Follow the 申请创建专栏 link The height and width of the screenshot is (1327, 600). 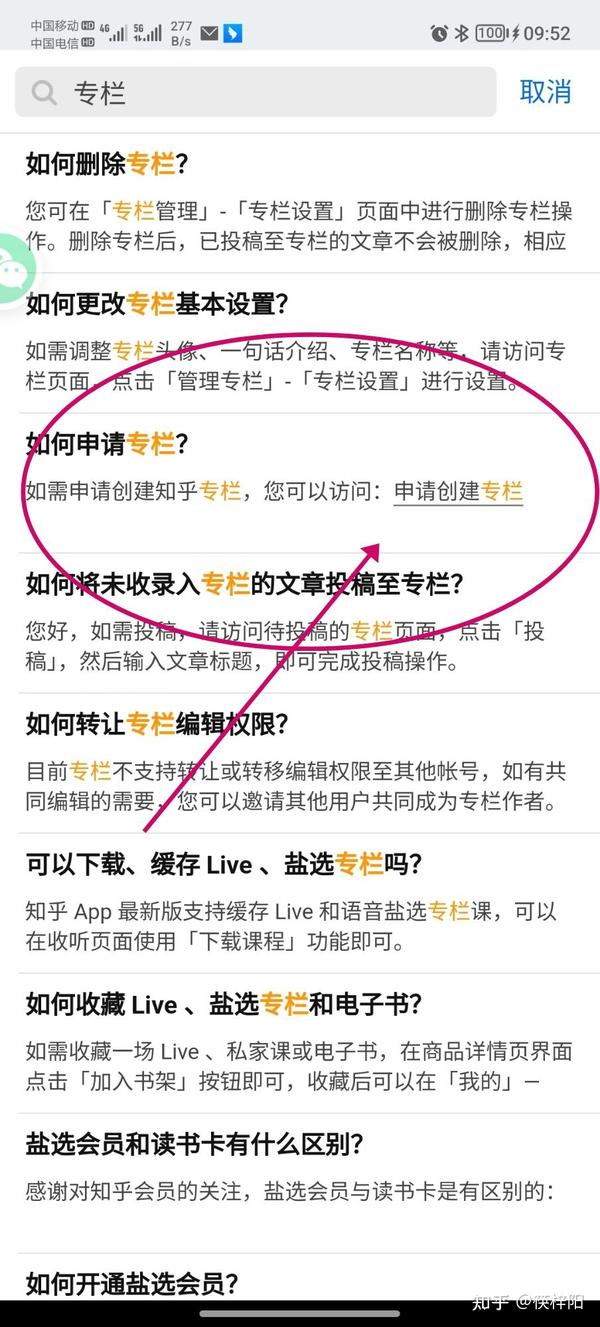click(458, 491)
